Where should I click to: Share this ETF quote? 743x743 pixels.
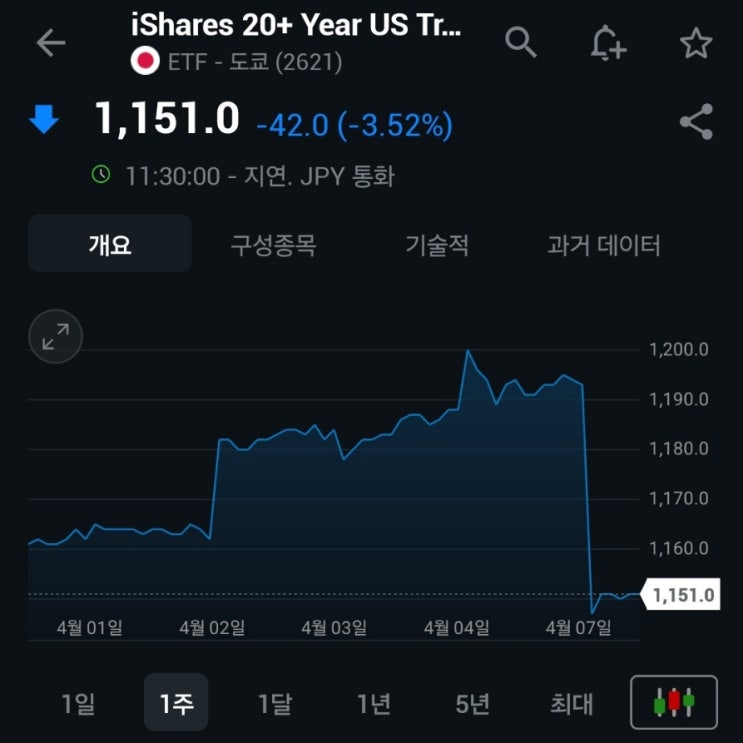tap(695, 122)
